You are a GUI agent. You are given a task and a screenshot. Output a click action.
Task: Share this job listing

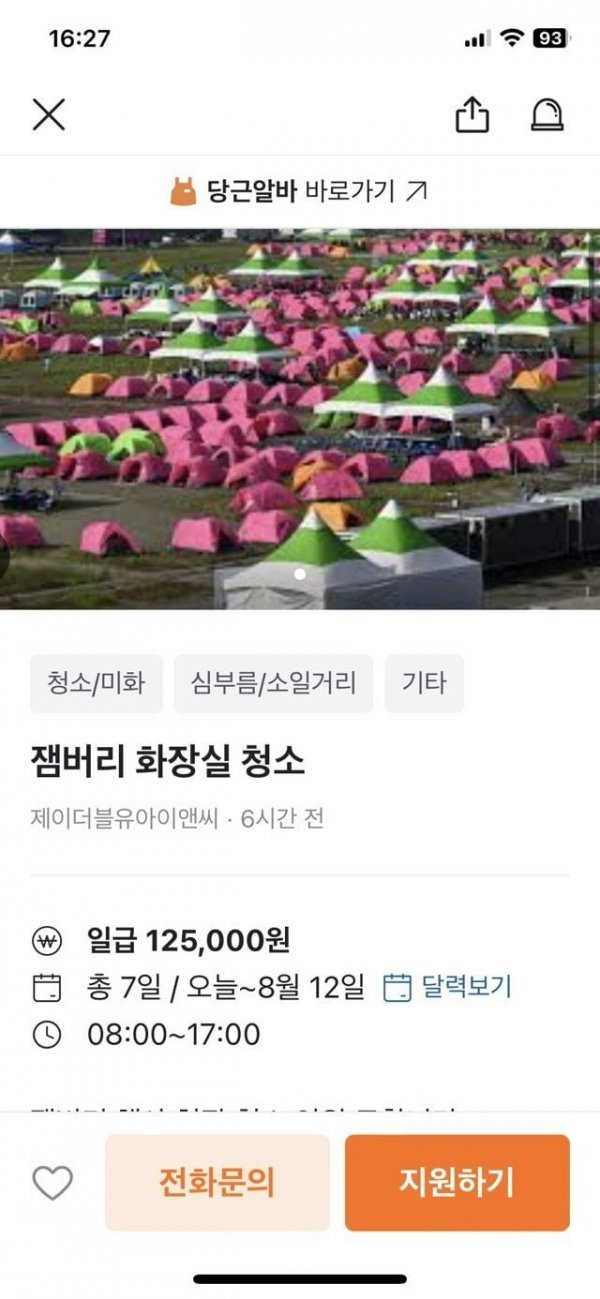tap(473, 115)
